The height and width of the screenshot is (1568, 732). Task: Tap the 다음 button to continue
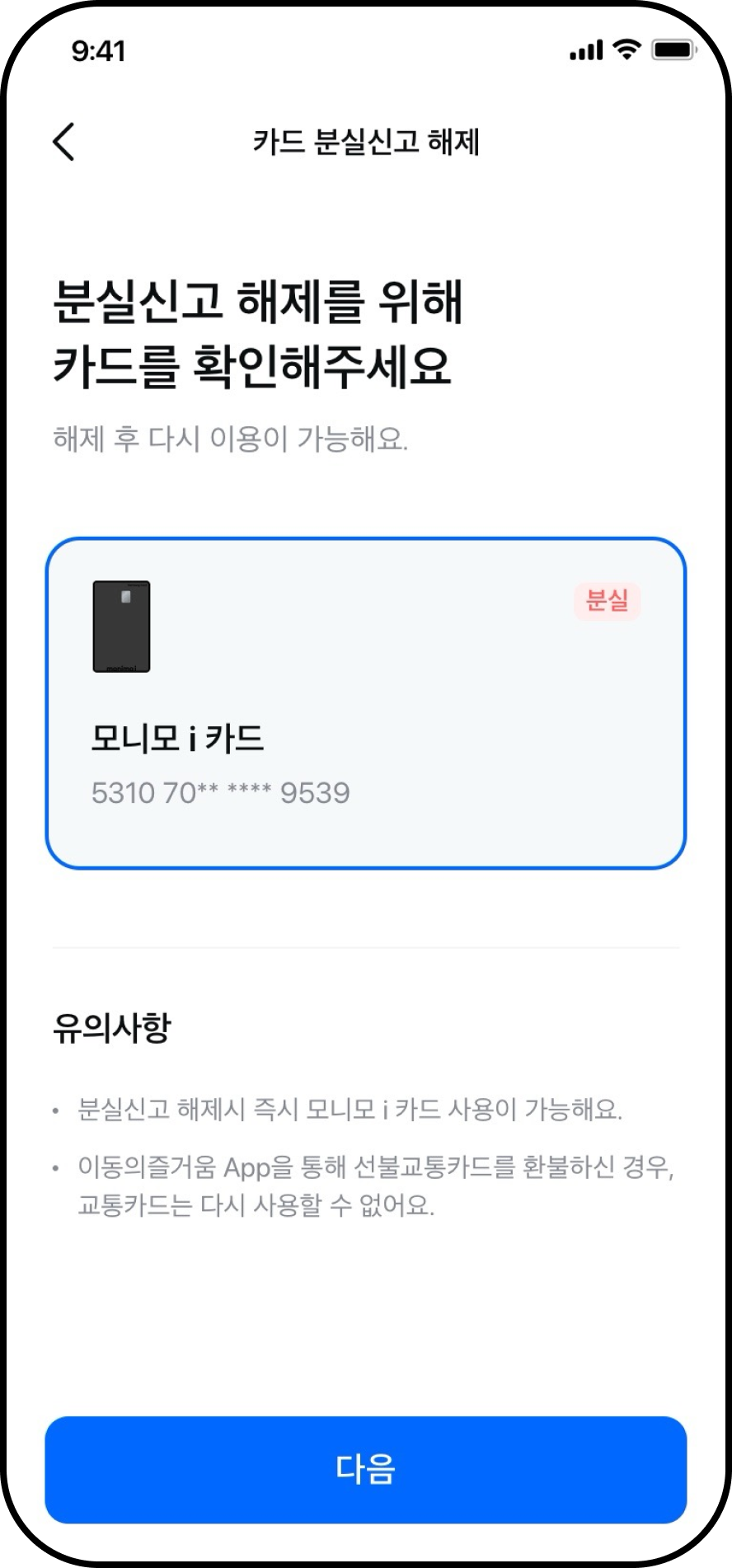pos(365,1469)
